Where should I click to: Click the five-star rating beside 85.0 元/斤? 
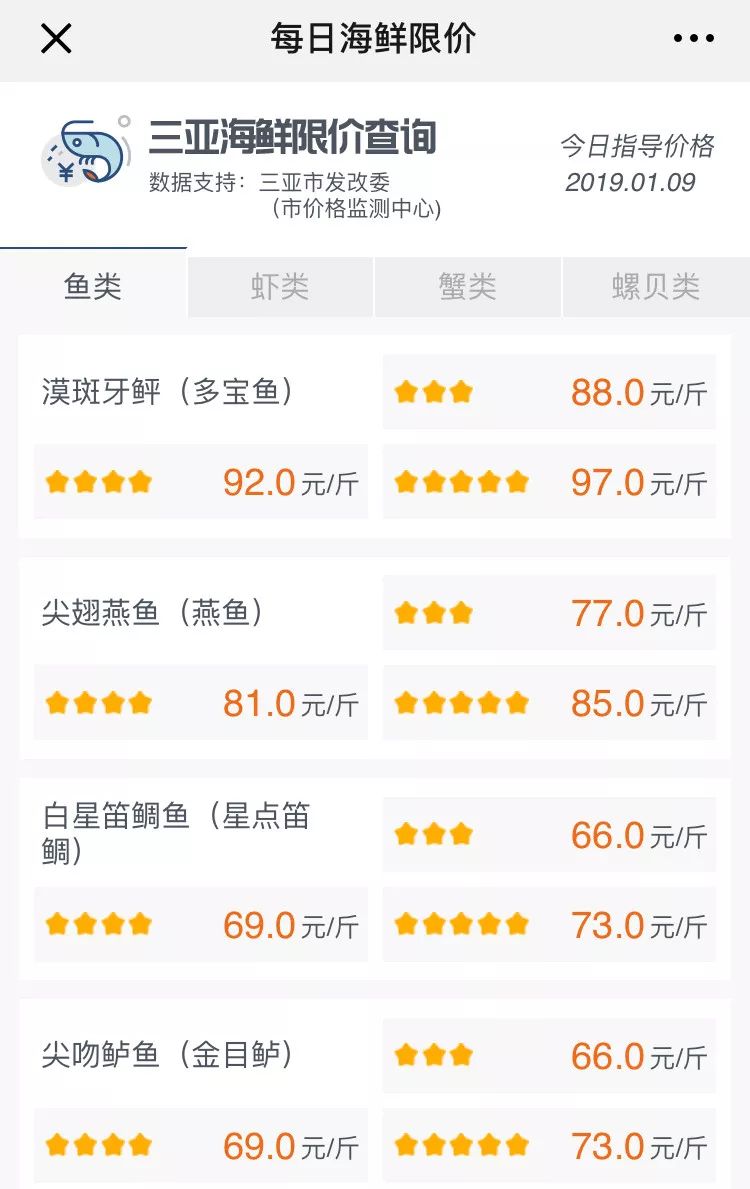pyautogui.click(x=461, y=703)
